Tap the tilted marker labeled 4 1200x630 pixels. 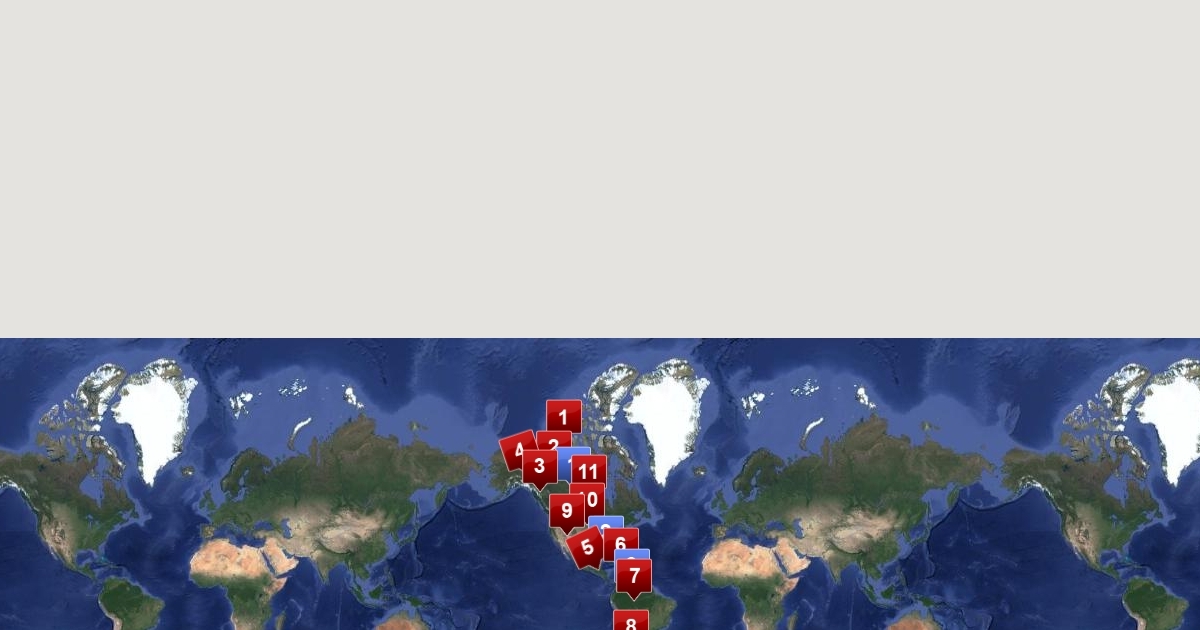(x=515, y=449)
